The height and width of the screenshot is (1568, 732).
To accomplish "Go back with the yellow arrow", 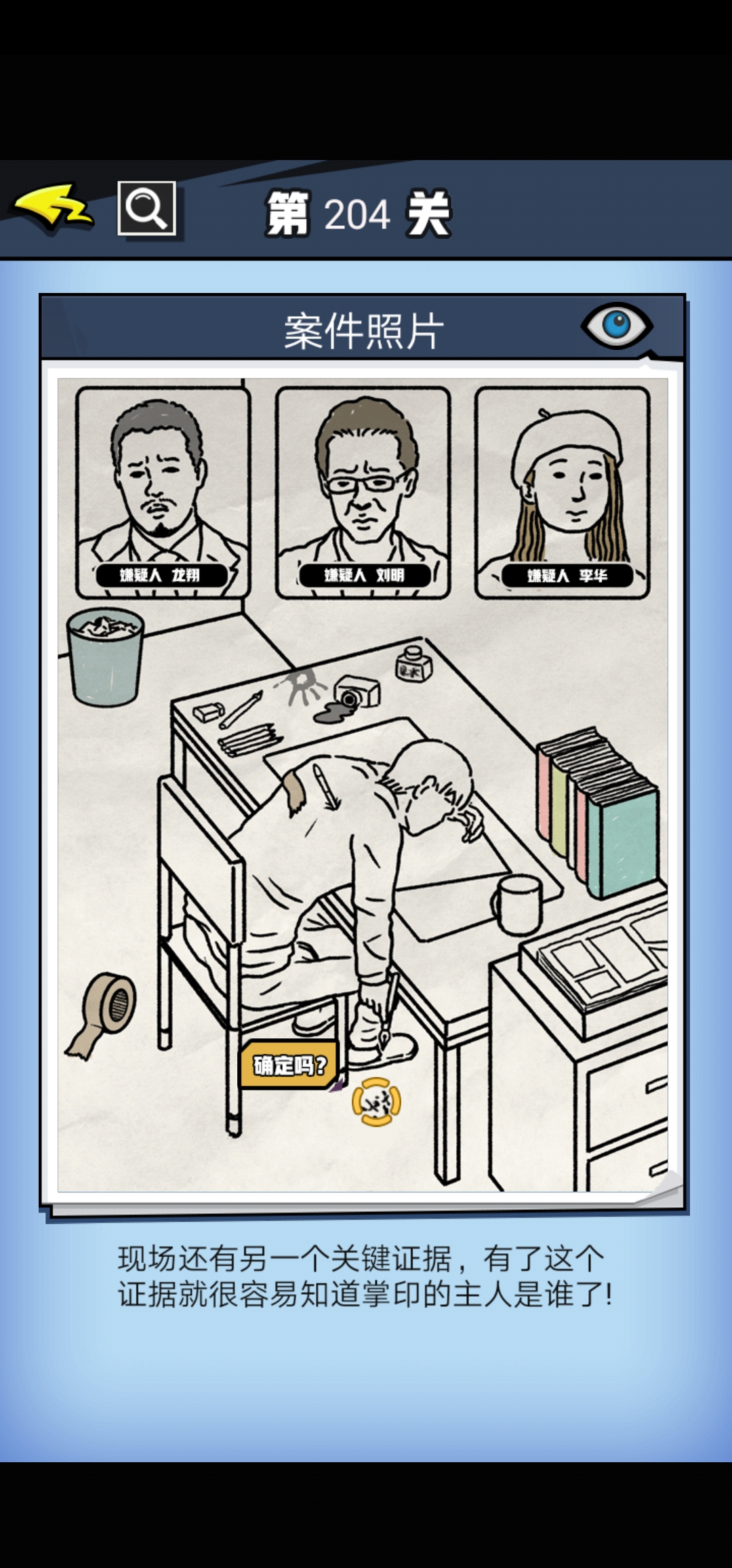I will coord(53,208).
